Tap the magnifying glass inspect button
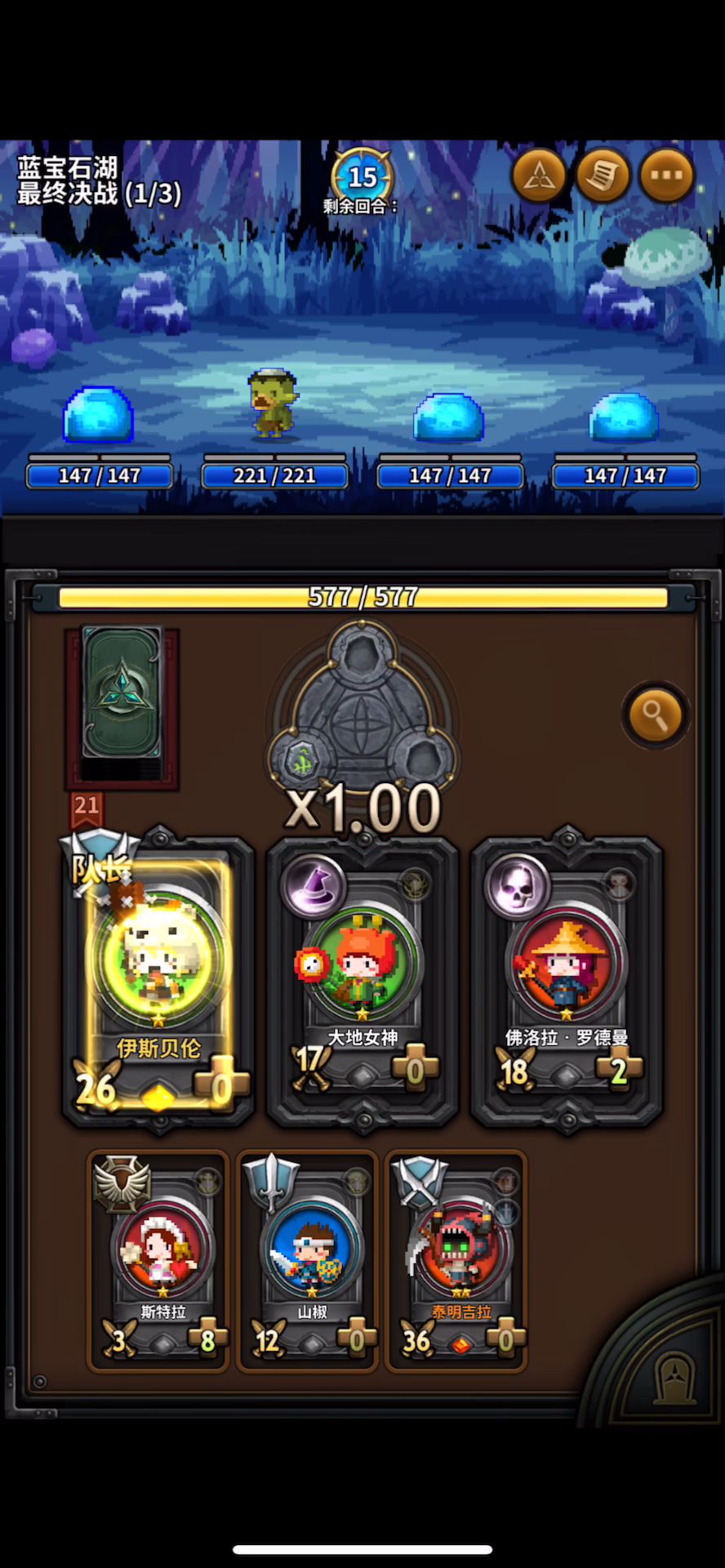This screenshot has height=1568, width=725. 655,714
